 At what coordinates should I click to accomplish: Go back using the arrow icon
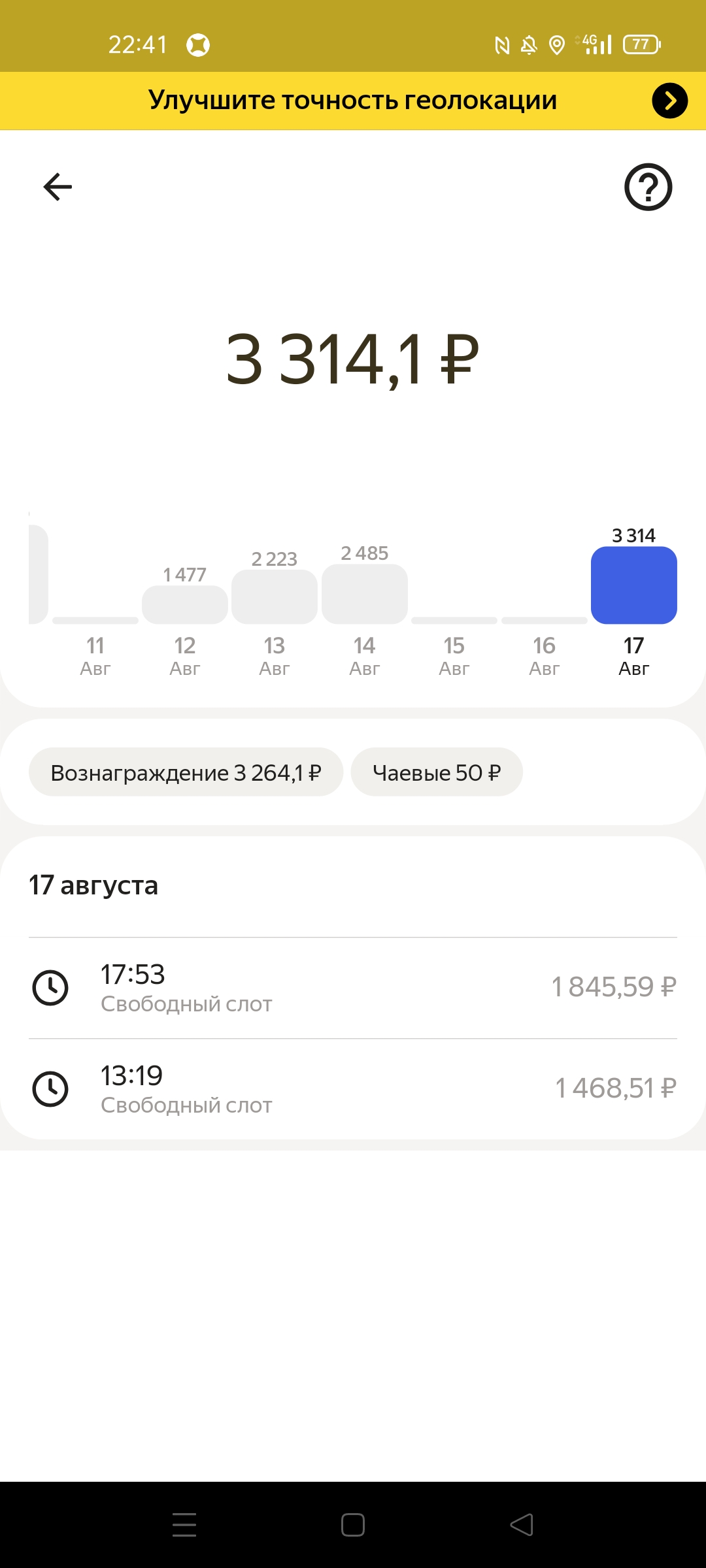tap(58, 187)
